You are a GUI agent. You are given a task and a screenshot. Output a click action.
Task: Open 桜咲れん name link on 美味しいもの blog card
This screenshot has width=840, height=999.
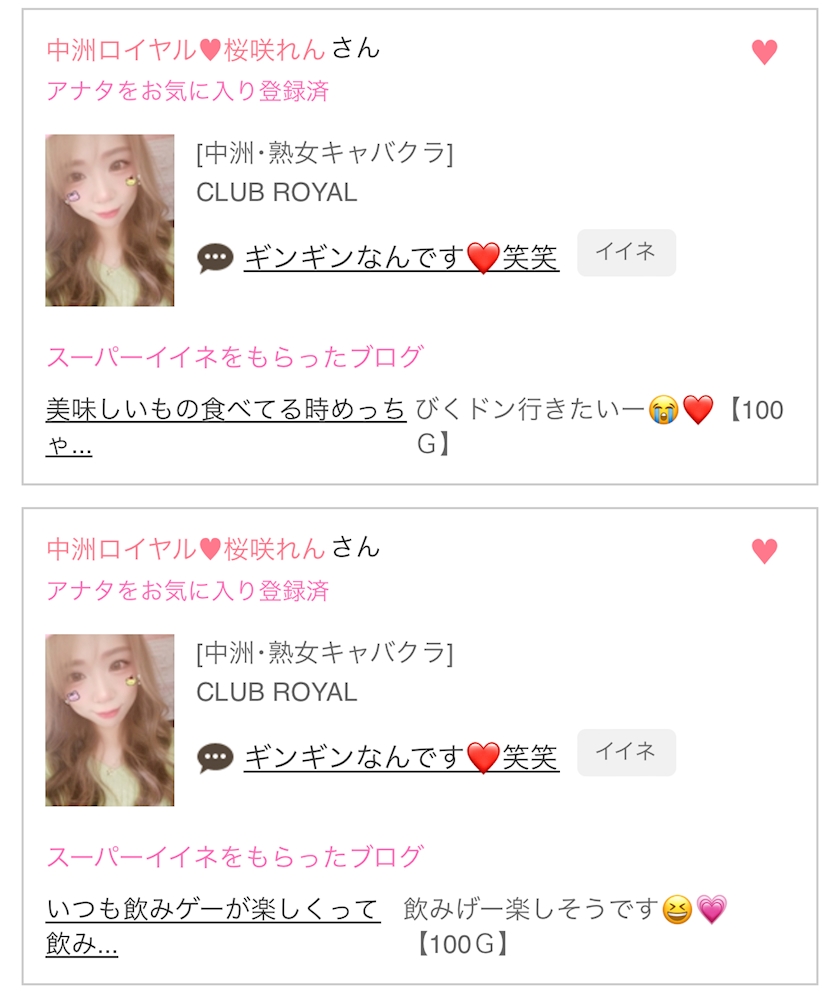point(187,48)
